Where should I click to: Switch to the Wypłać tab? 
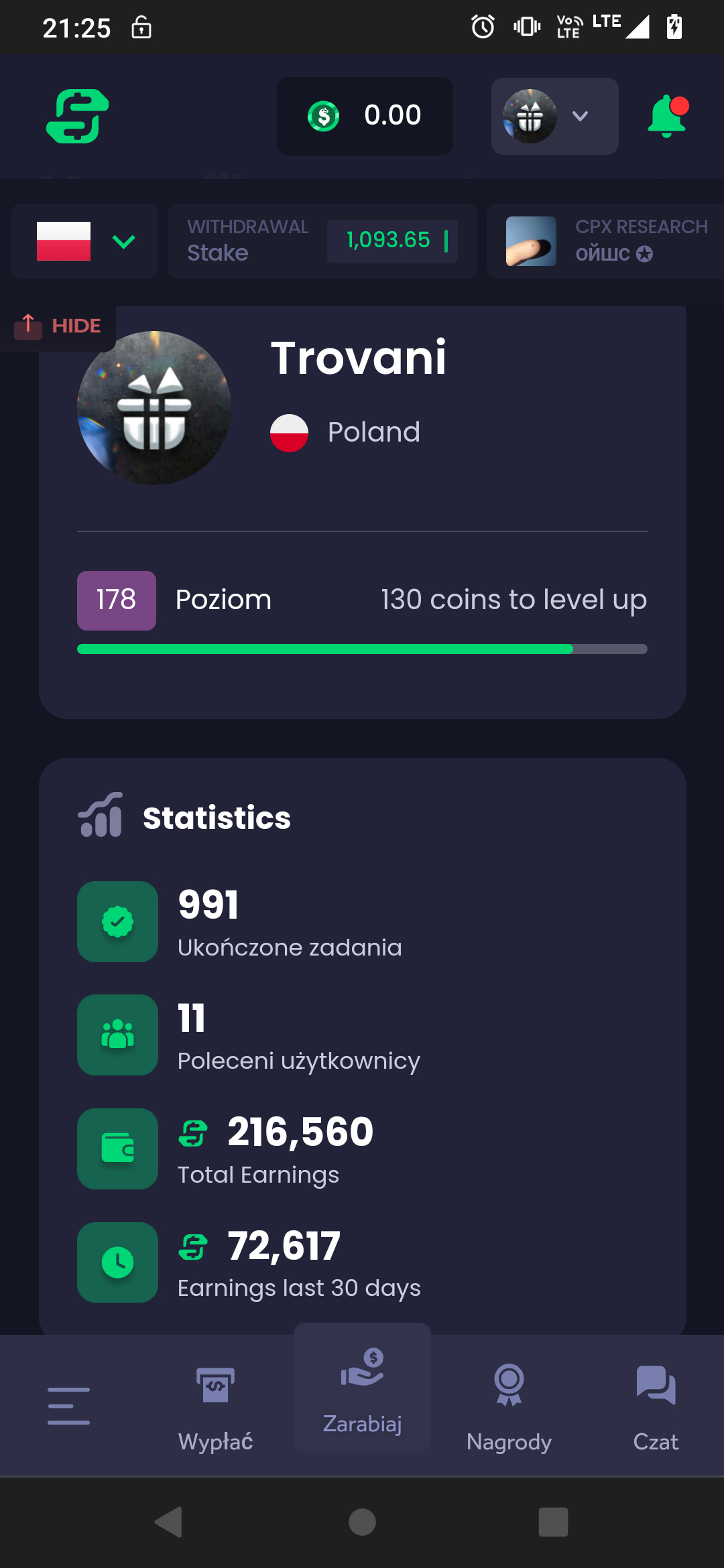(215, 1406)
